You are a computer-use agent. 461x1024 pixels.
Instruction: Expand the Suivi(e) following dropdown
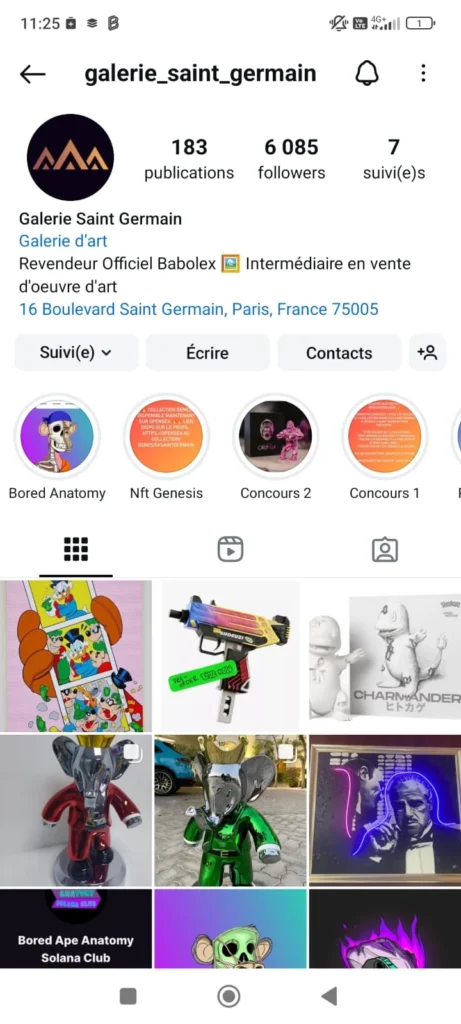pyautogui.click(x=76, y=353)
